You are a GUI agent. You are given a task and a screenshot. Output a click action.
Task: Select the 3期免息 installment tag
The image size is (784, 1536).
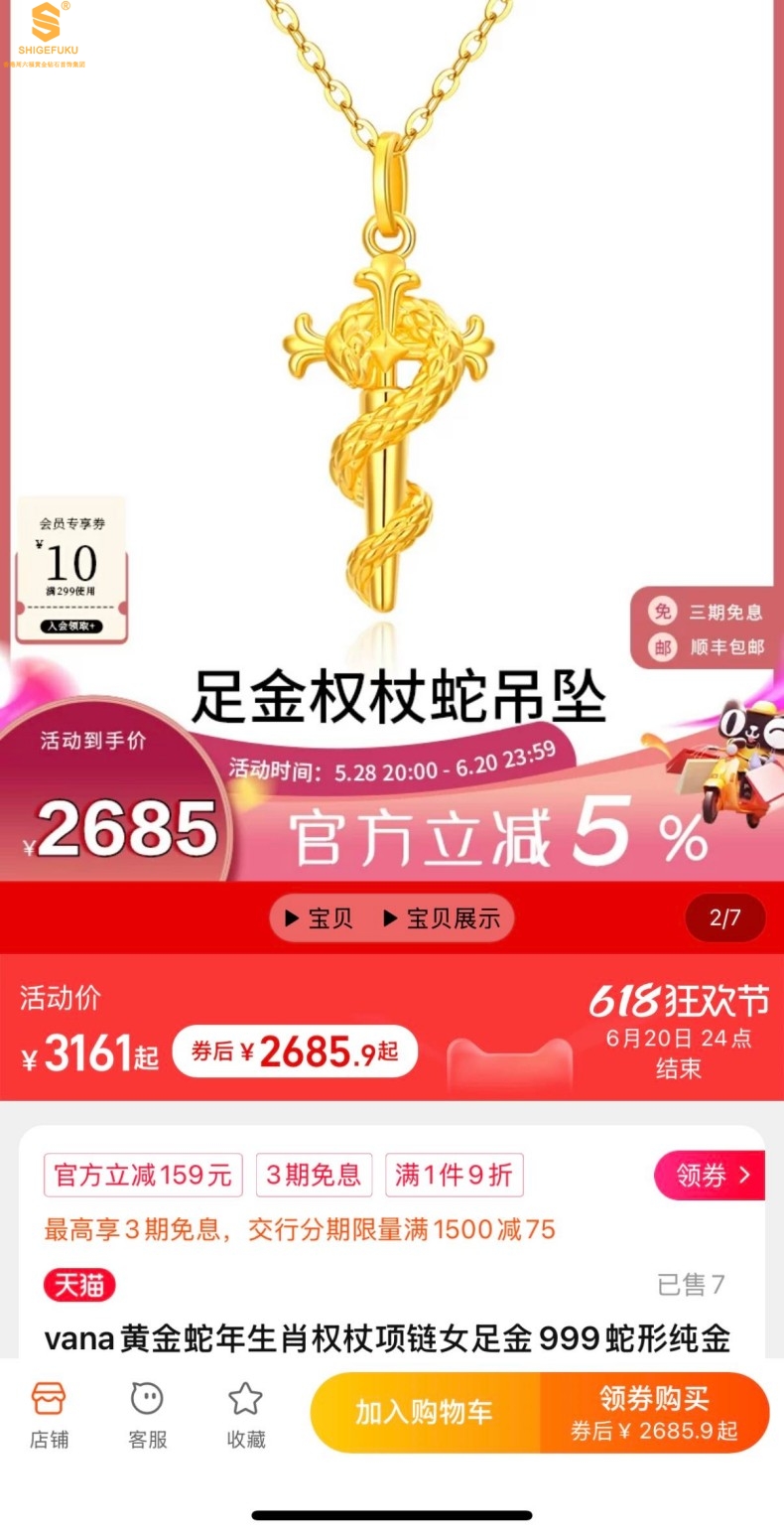[x=314, y=1176]
